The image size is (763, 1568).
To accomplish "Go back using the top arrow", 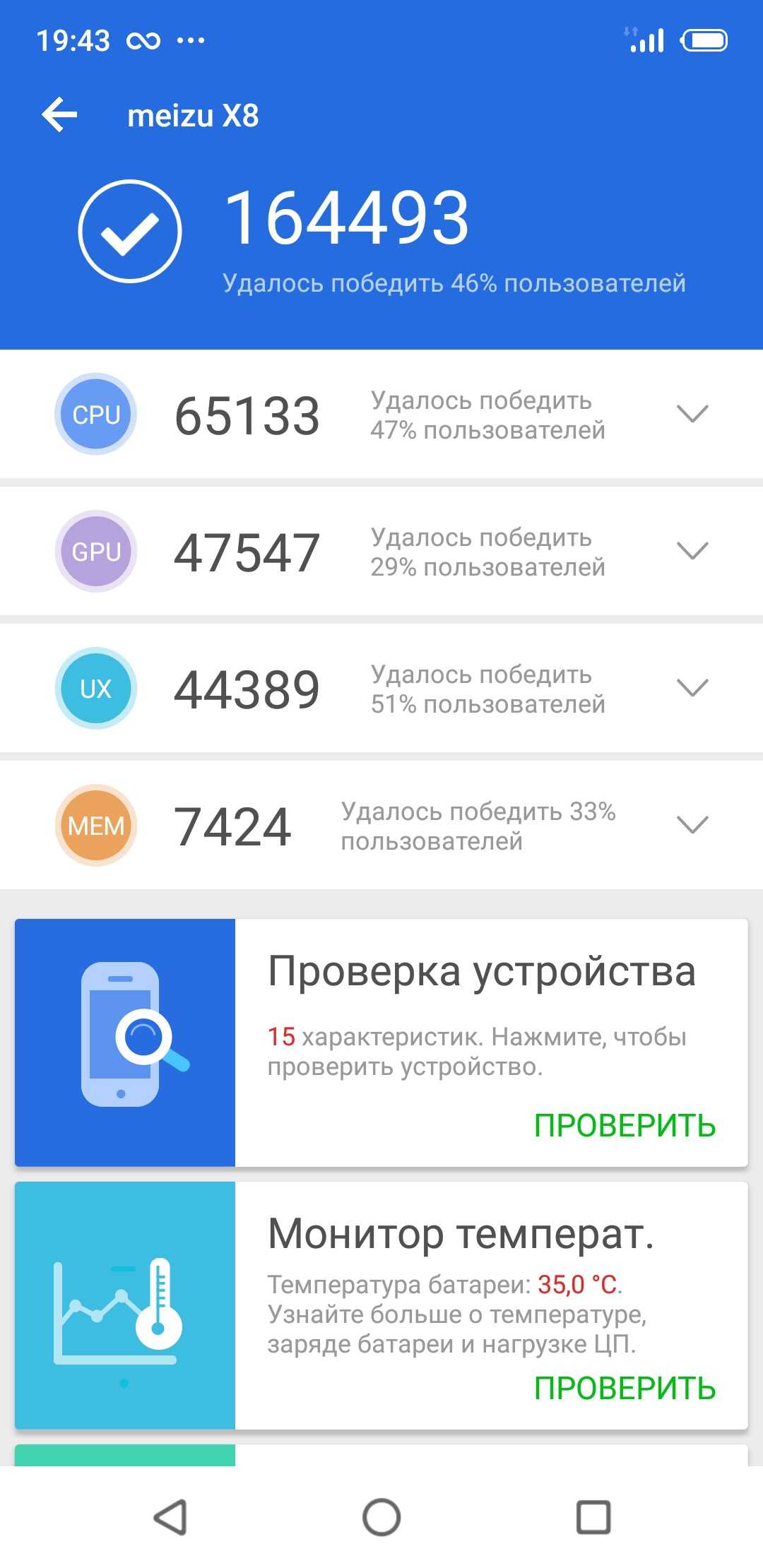I will [60, 115].
